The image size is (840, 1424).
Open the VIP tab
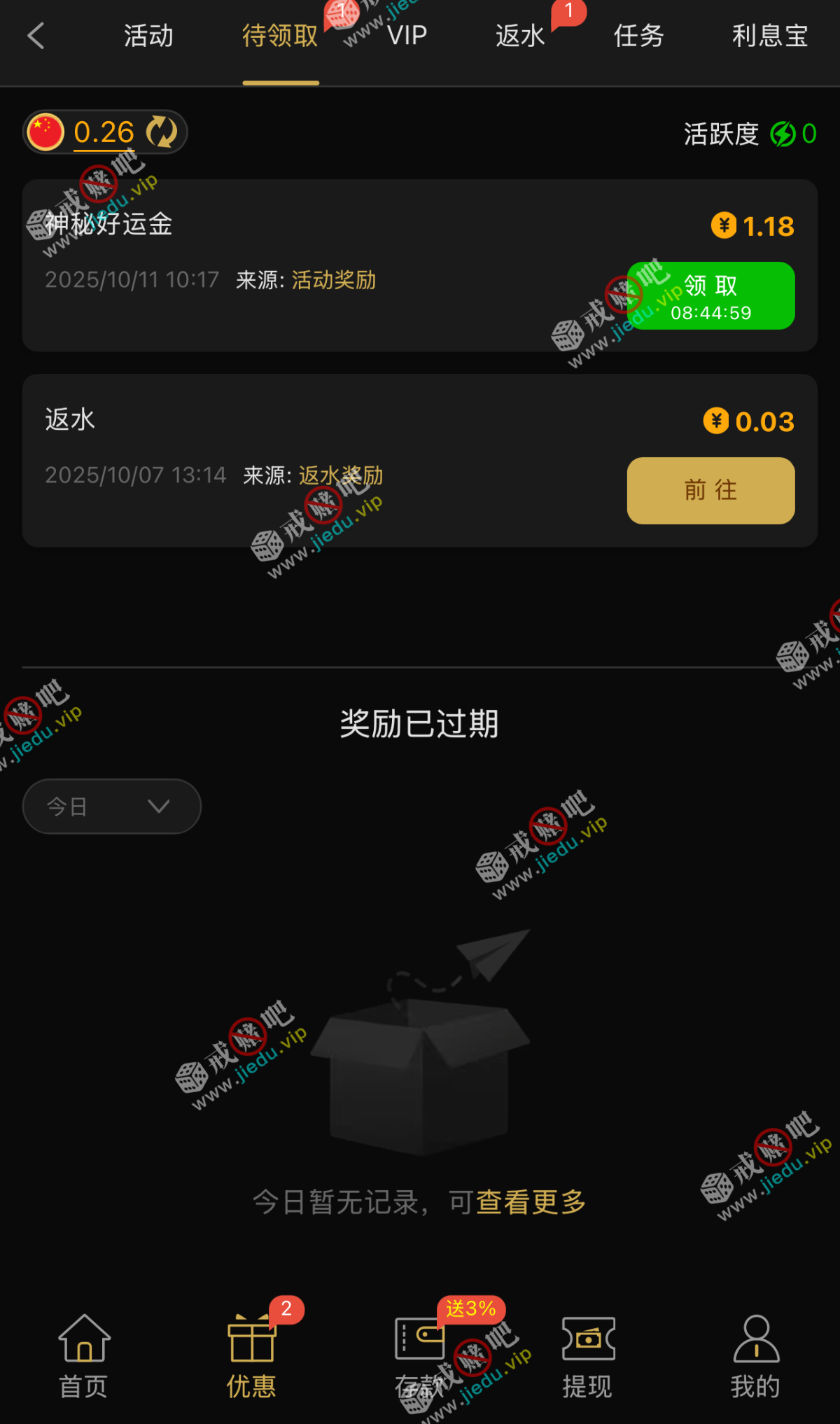(x=407, y=36)
